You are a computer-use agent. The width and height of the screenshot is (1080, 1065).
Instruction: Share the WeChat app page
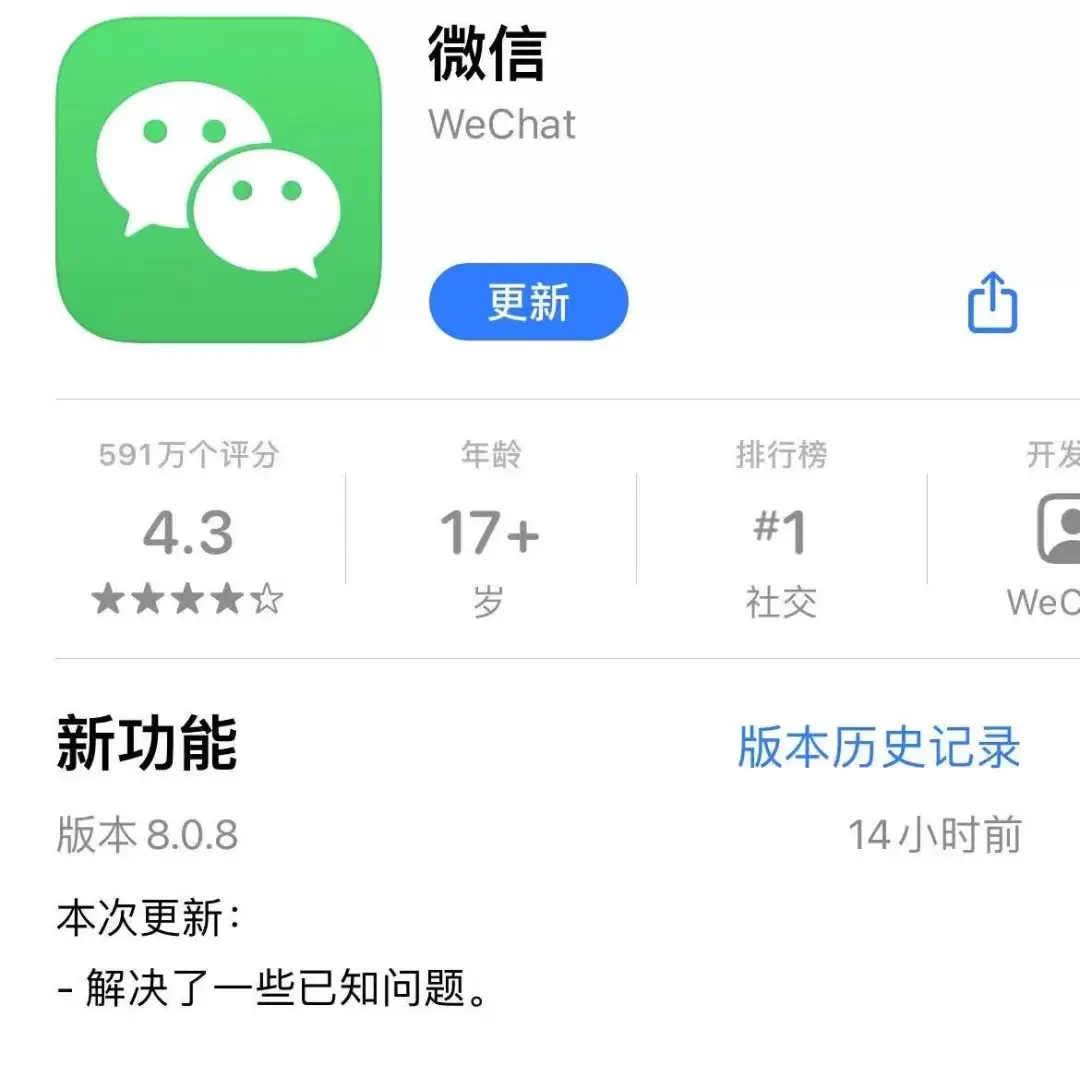992,302
